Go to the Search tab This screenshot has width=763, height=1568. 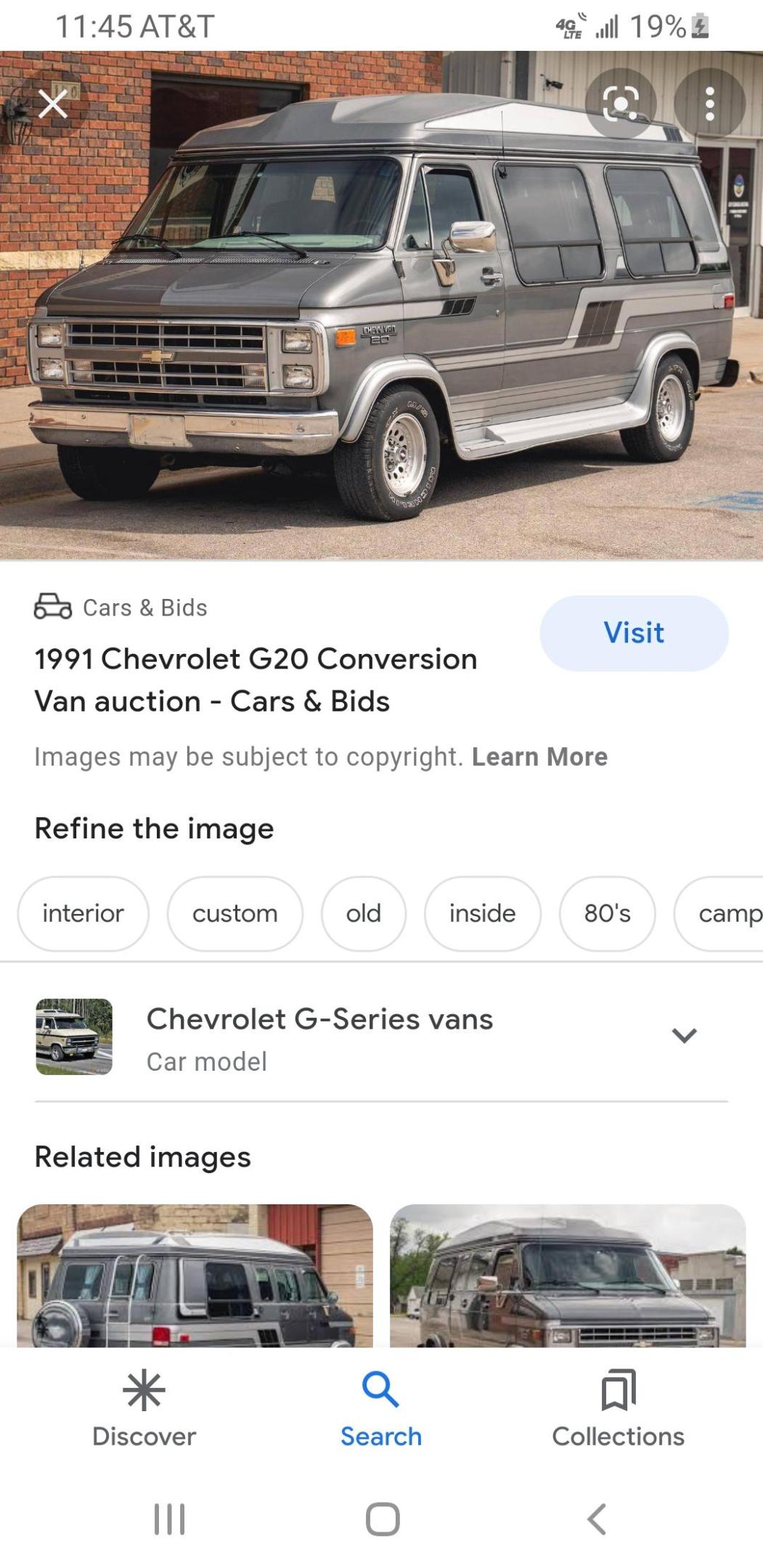point(381,1408)
